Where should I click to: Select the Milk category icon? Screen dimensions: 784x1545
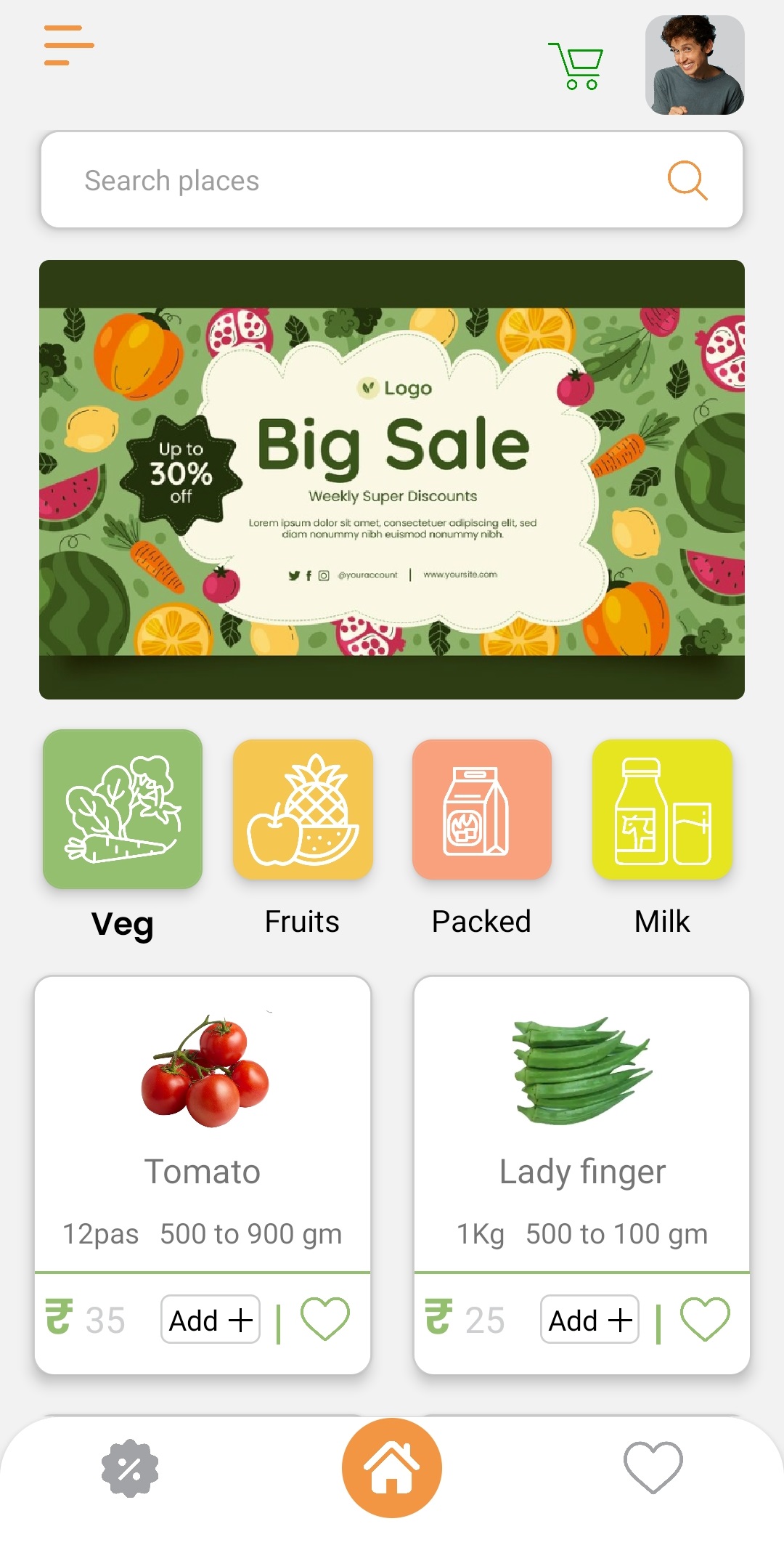click(662, 810)
